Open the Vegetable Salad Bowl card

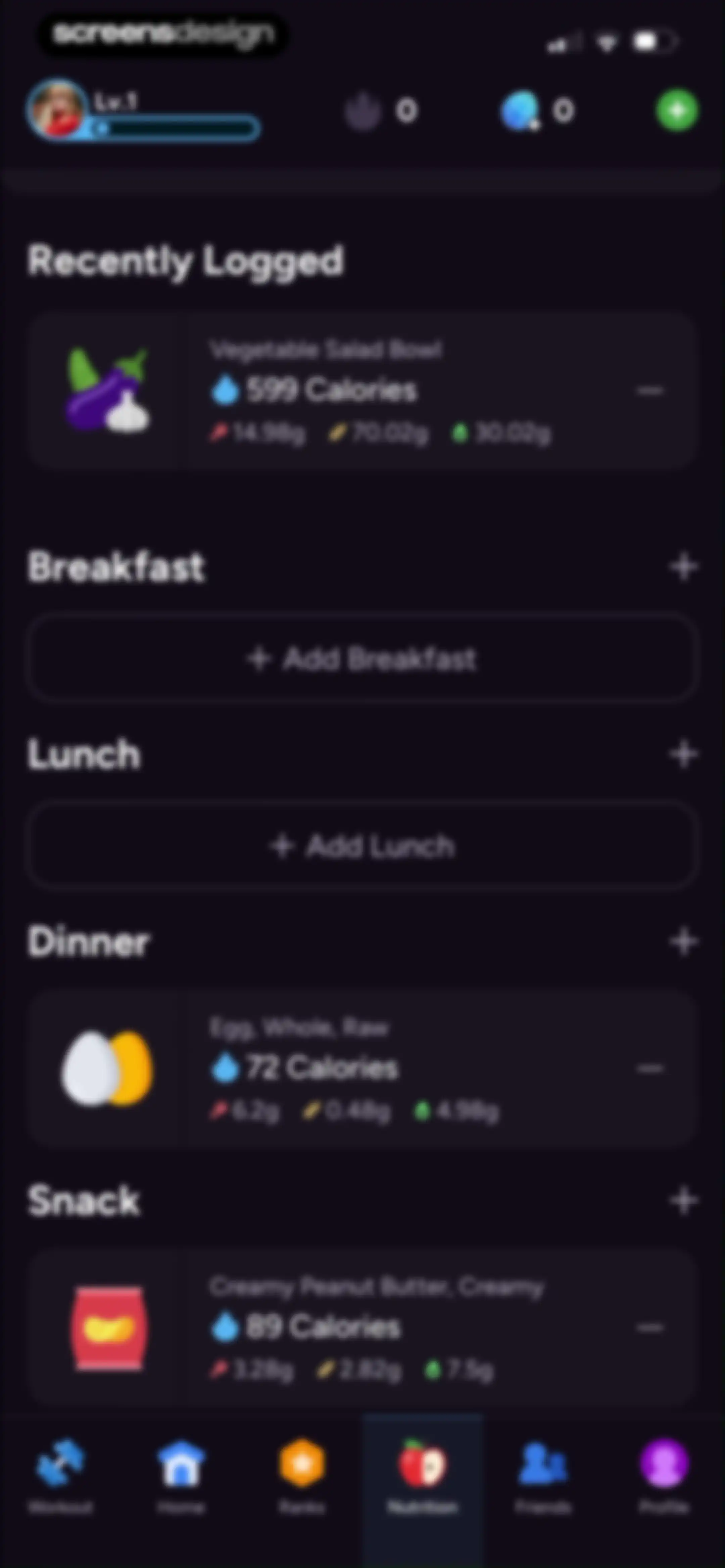(x=362, y=391)
